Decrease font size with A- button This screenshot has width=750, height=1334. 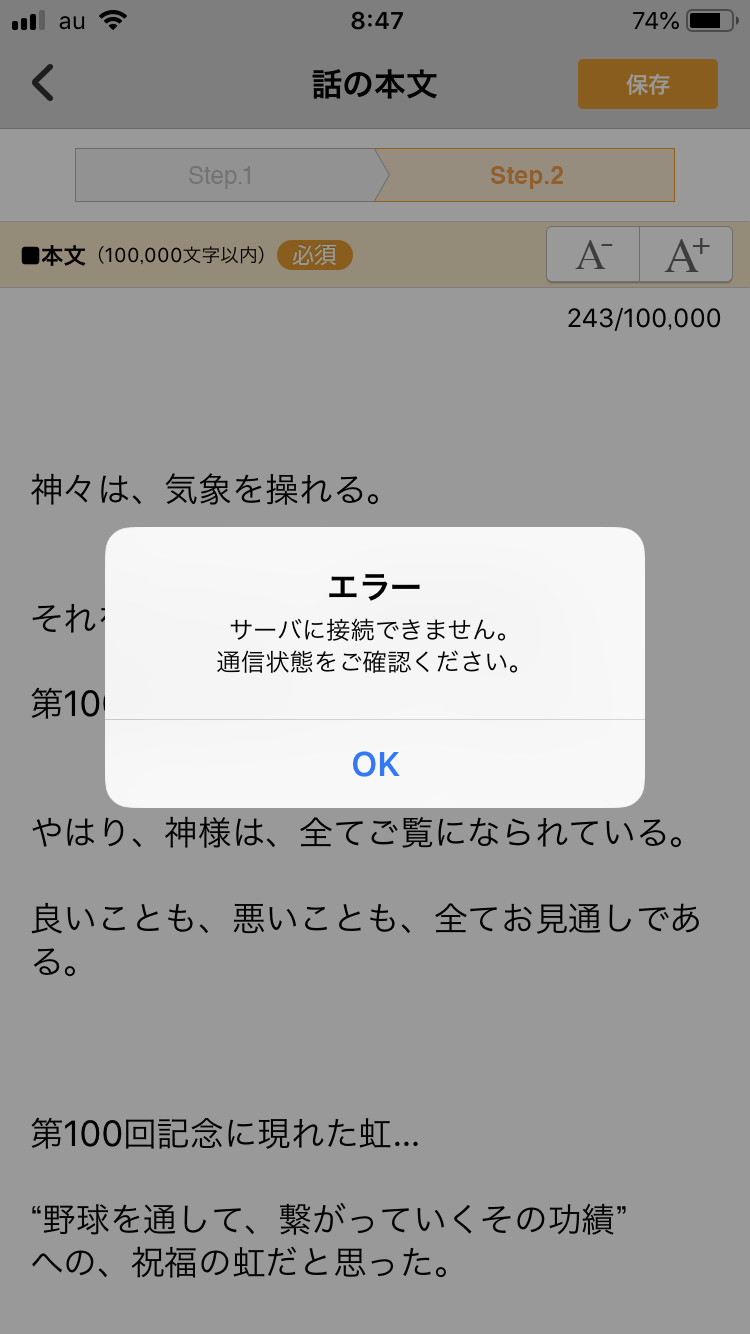click(593, 256)
